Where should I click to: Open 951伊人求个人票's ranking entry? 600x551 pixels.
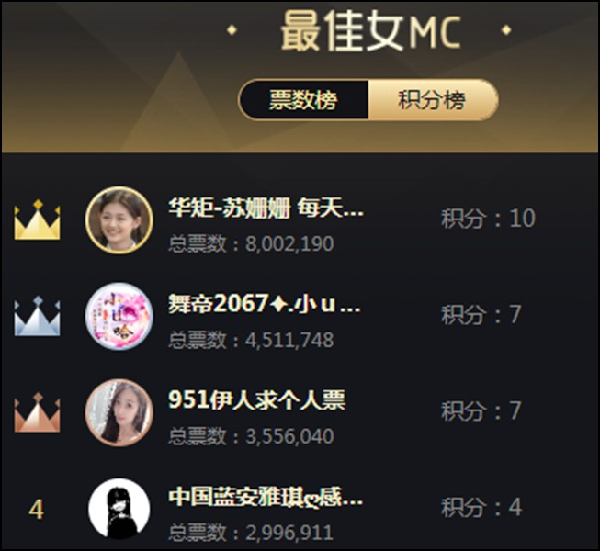[x=256, y=400]
